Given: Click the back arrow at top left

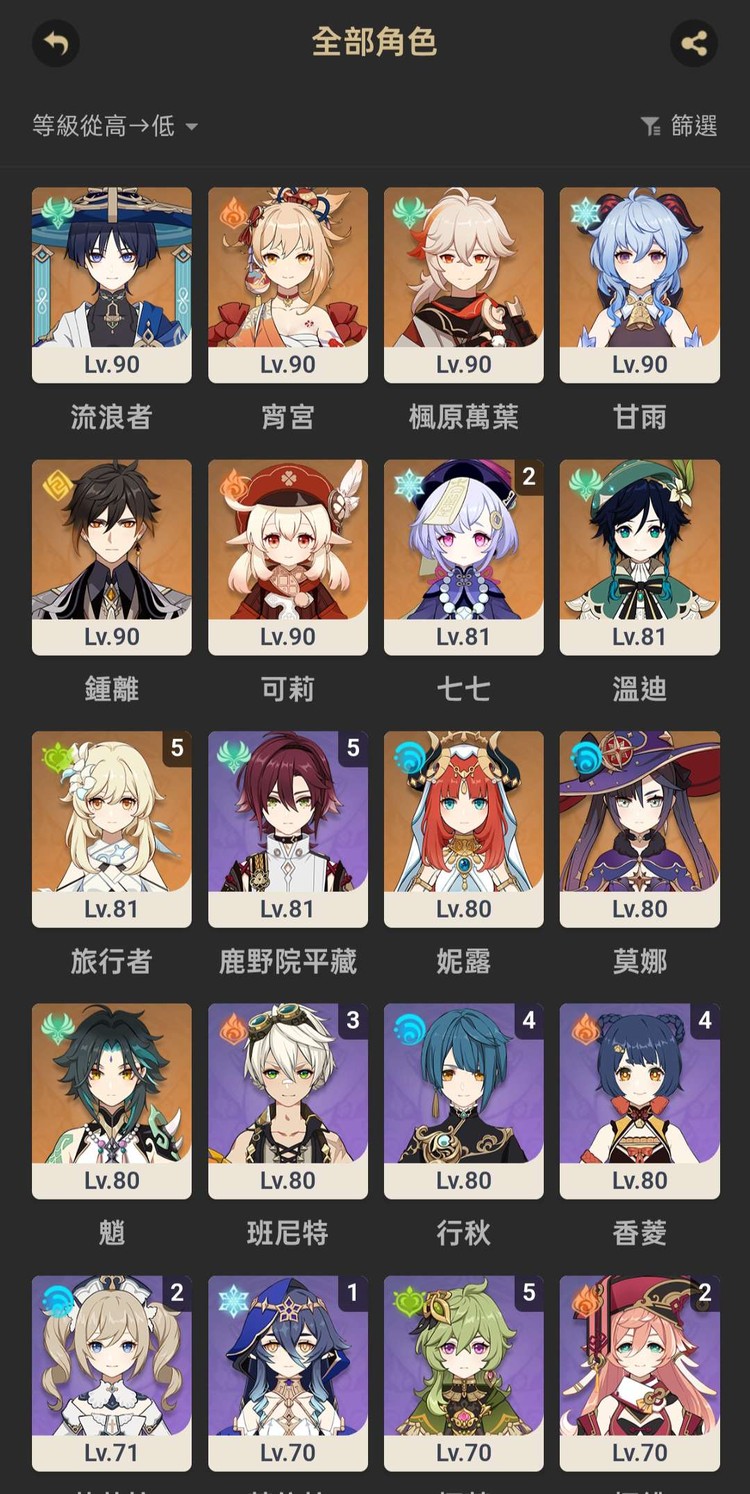Looking at the screenshot, I should coord(55,44).
